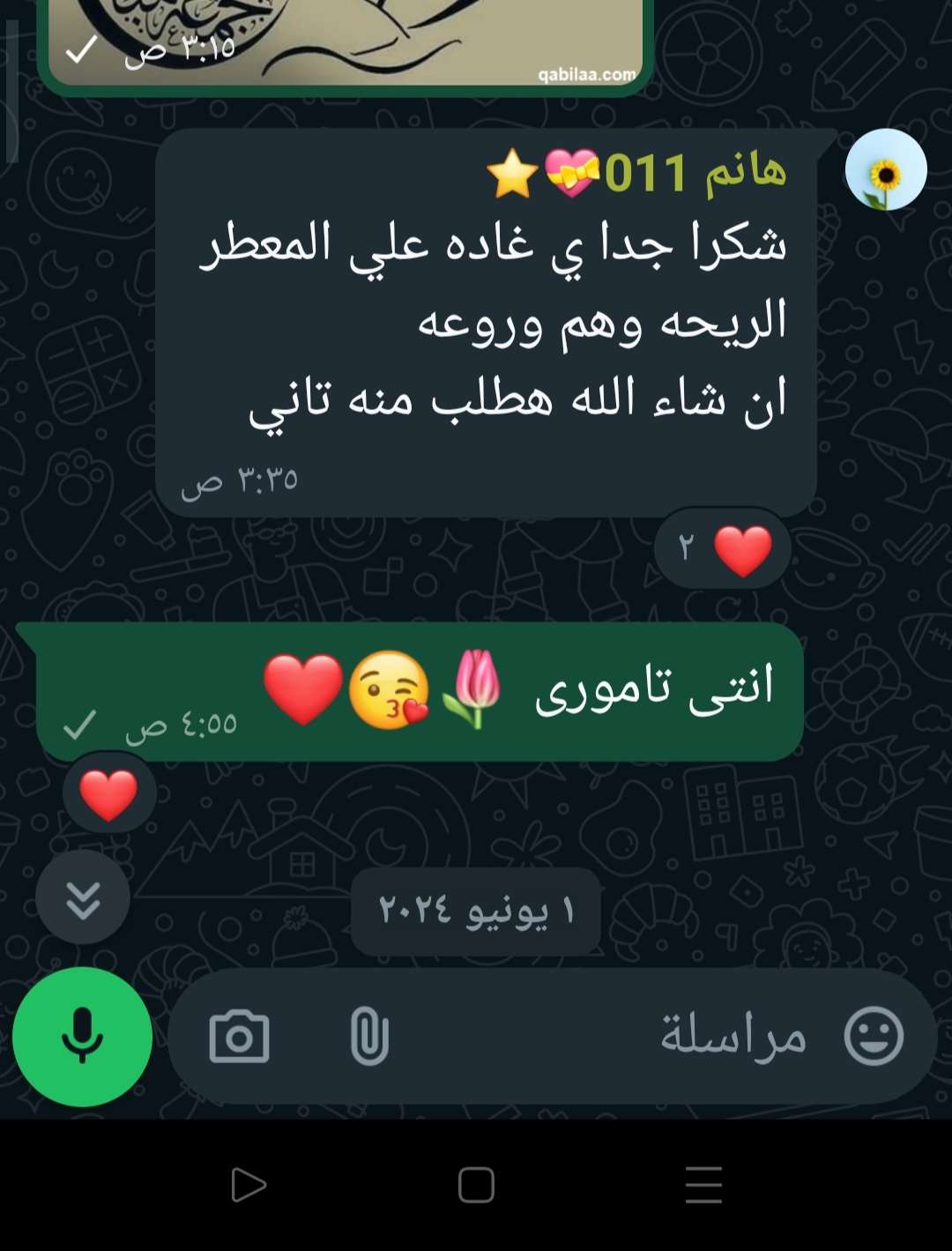952x1251 pixels.
Task: Jump to latest messages with the down arrows
Action: 83,897
